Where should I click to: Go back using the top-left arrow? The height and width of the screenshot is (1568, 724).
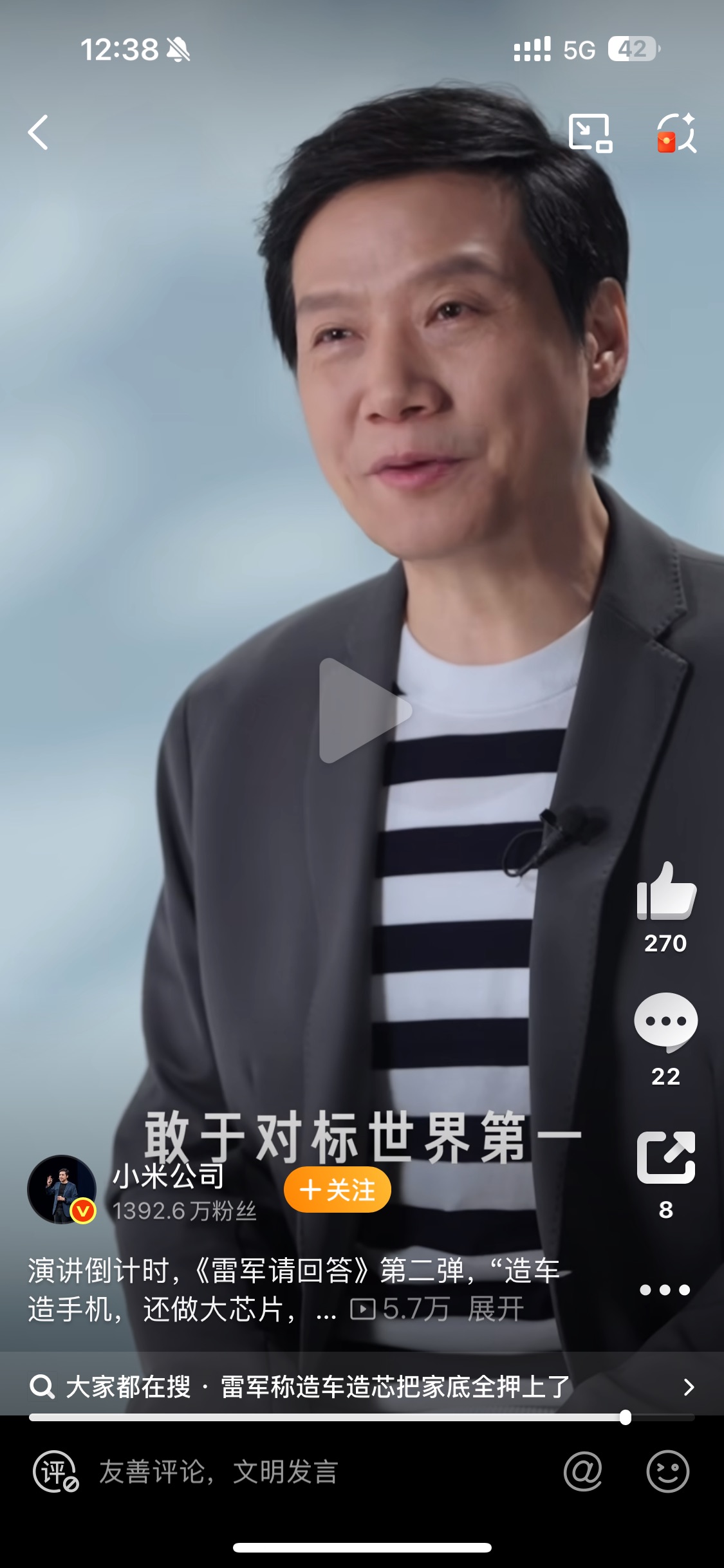point(39,133)
